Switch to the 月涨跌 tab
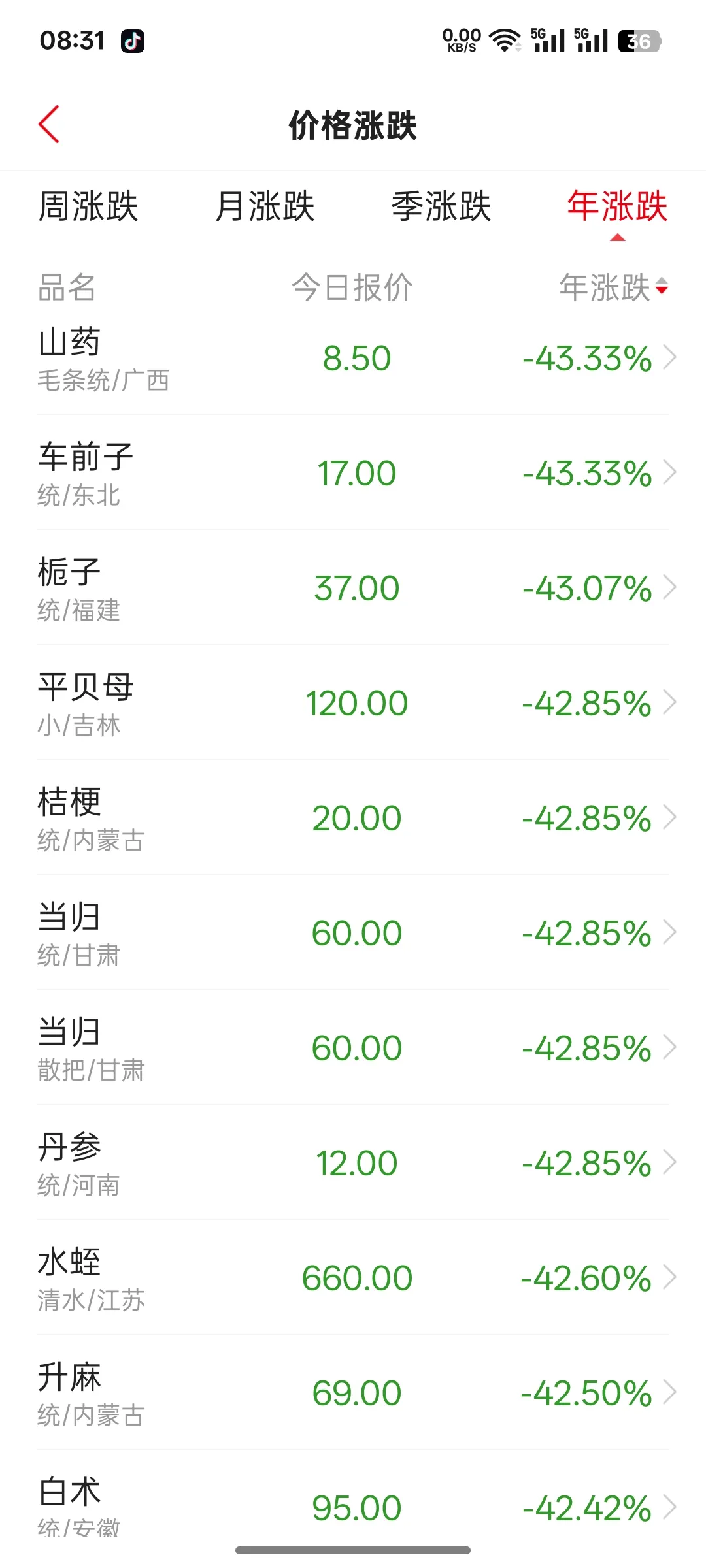This screenshot has height=1568, width=706. click(265, 206)
